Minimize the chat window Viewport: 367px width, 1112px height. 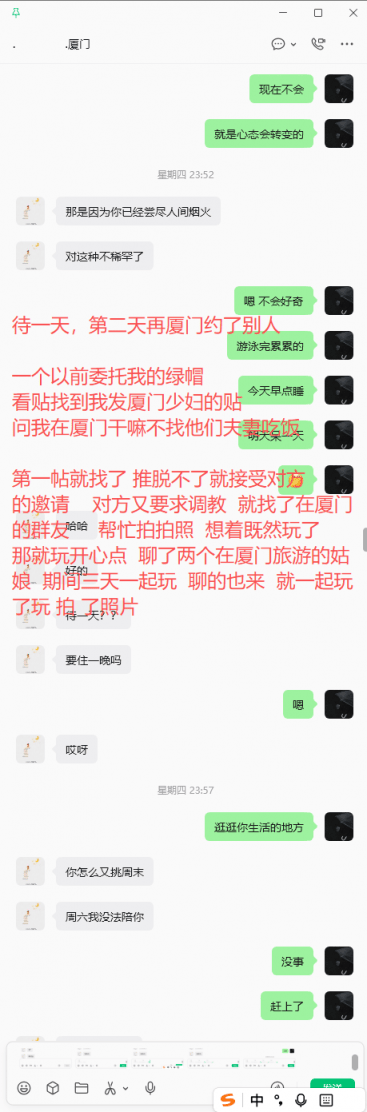click(x=284, y=13)
